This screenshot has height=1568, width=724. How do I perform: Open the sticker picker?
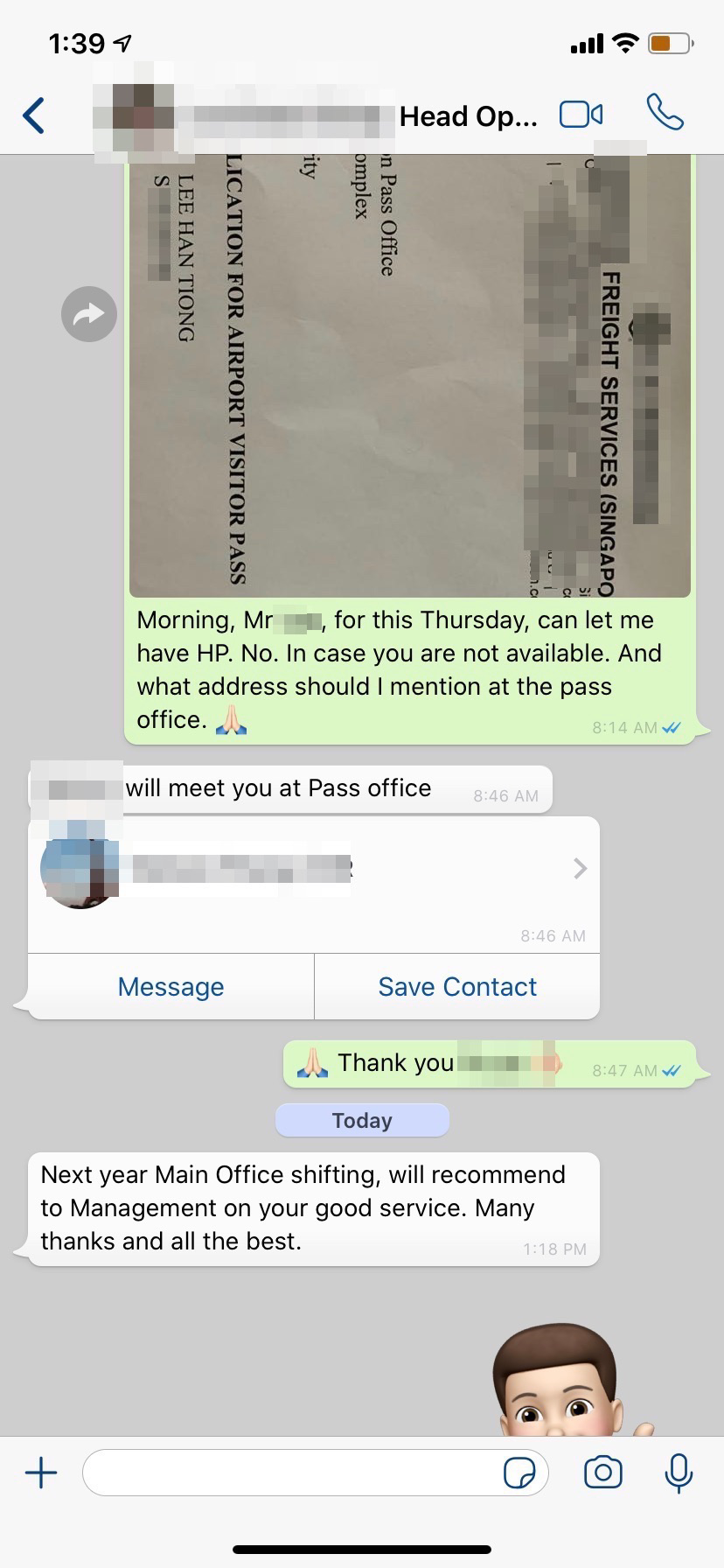(519, 1473)
